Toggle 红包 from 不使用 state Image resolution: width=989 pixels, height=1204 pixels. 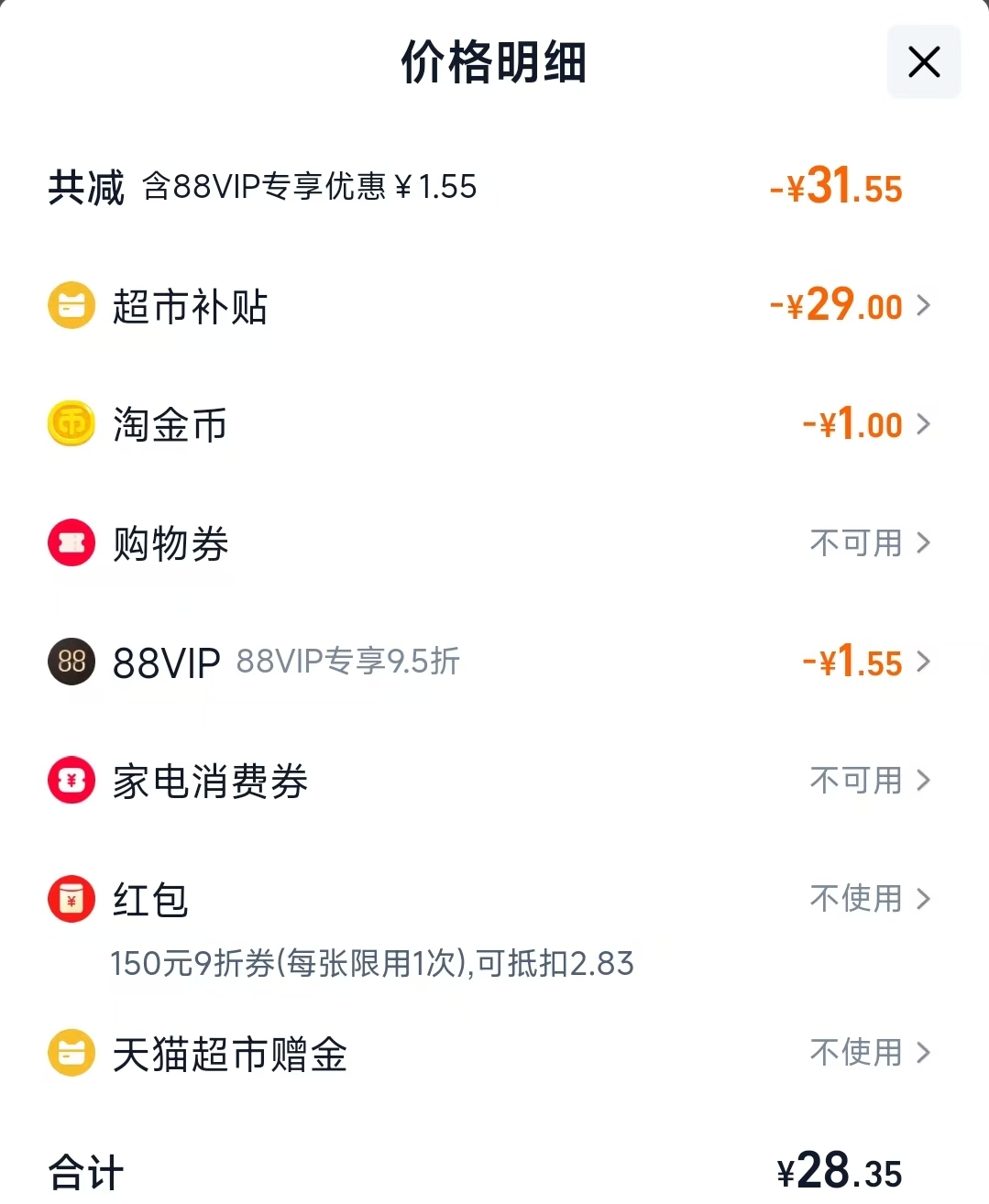[855, 899]
